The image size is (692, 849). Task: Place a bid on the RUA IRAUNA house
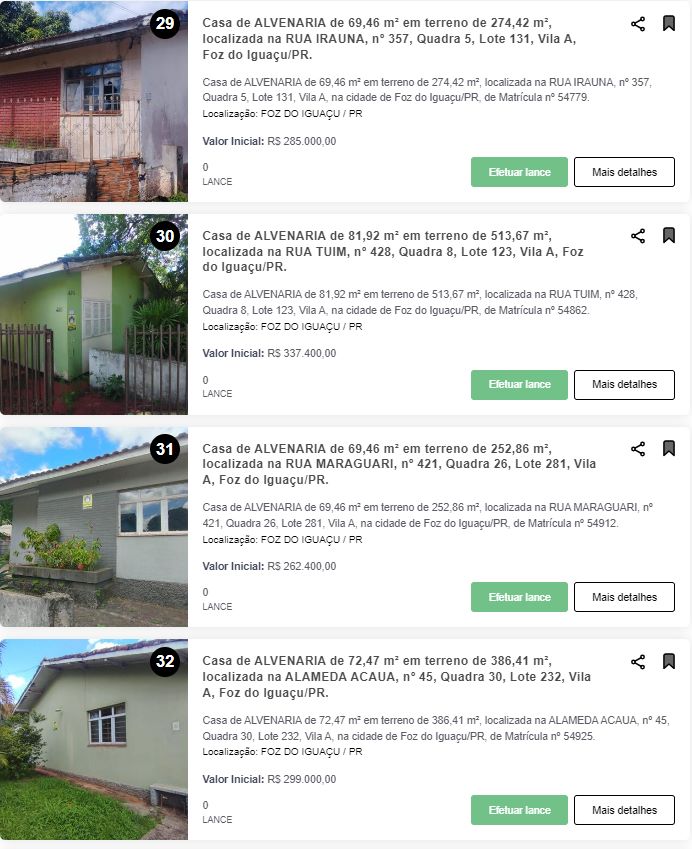pos(519,172)
